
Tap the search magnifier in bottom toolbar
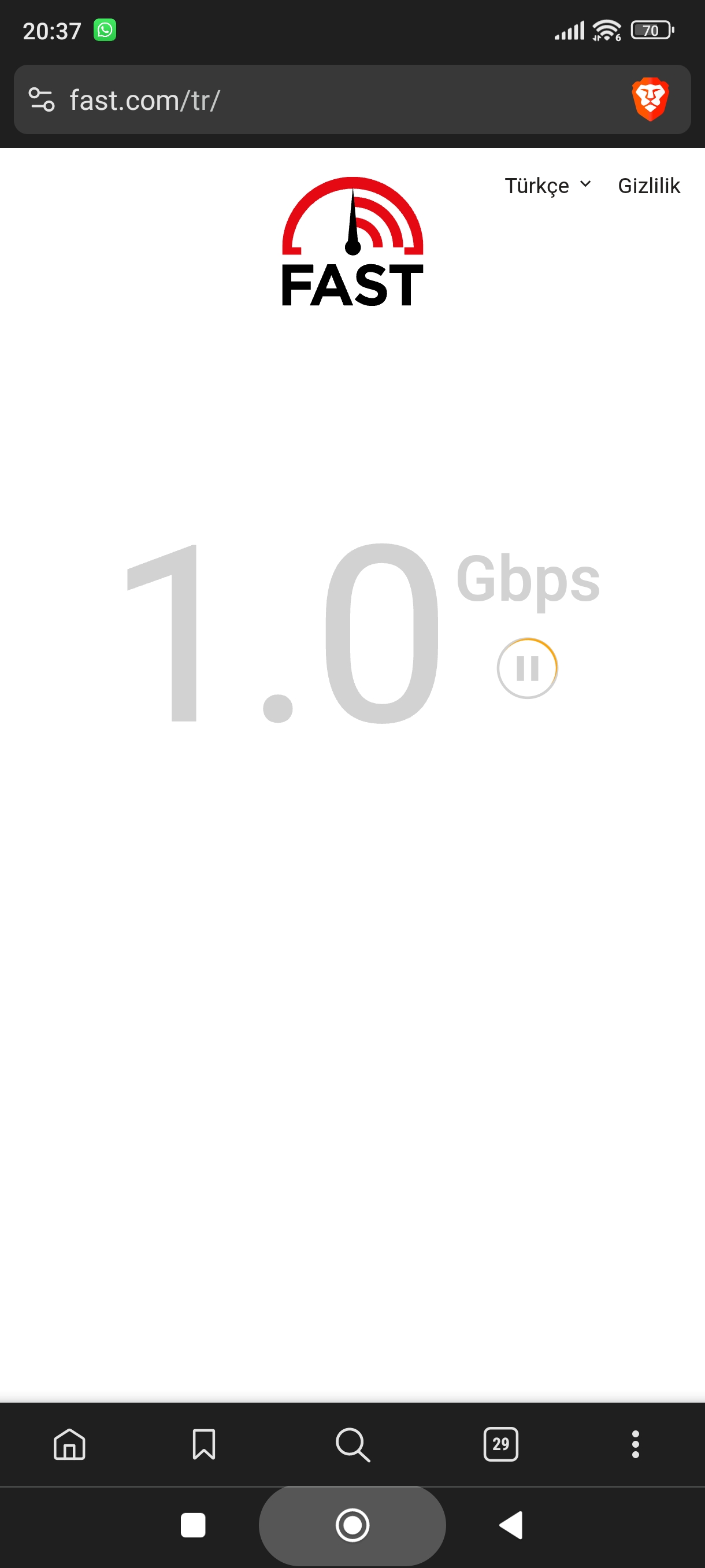(353, 1444)
